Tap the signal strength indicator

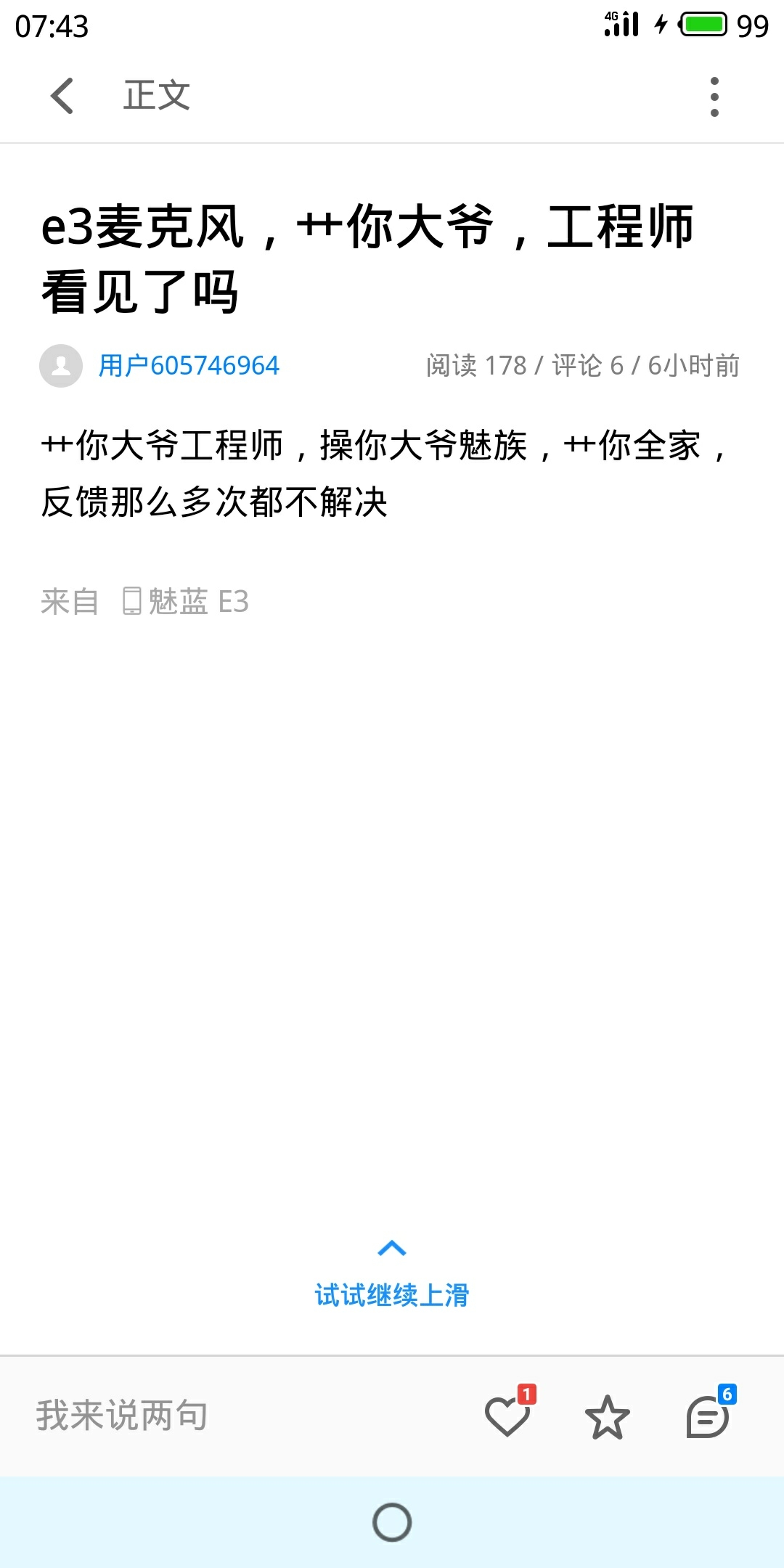click(x=621, y=25)
